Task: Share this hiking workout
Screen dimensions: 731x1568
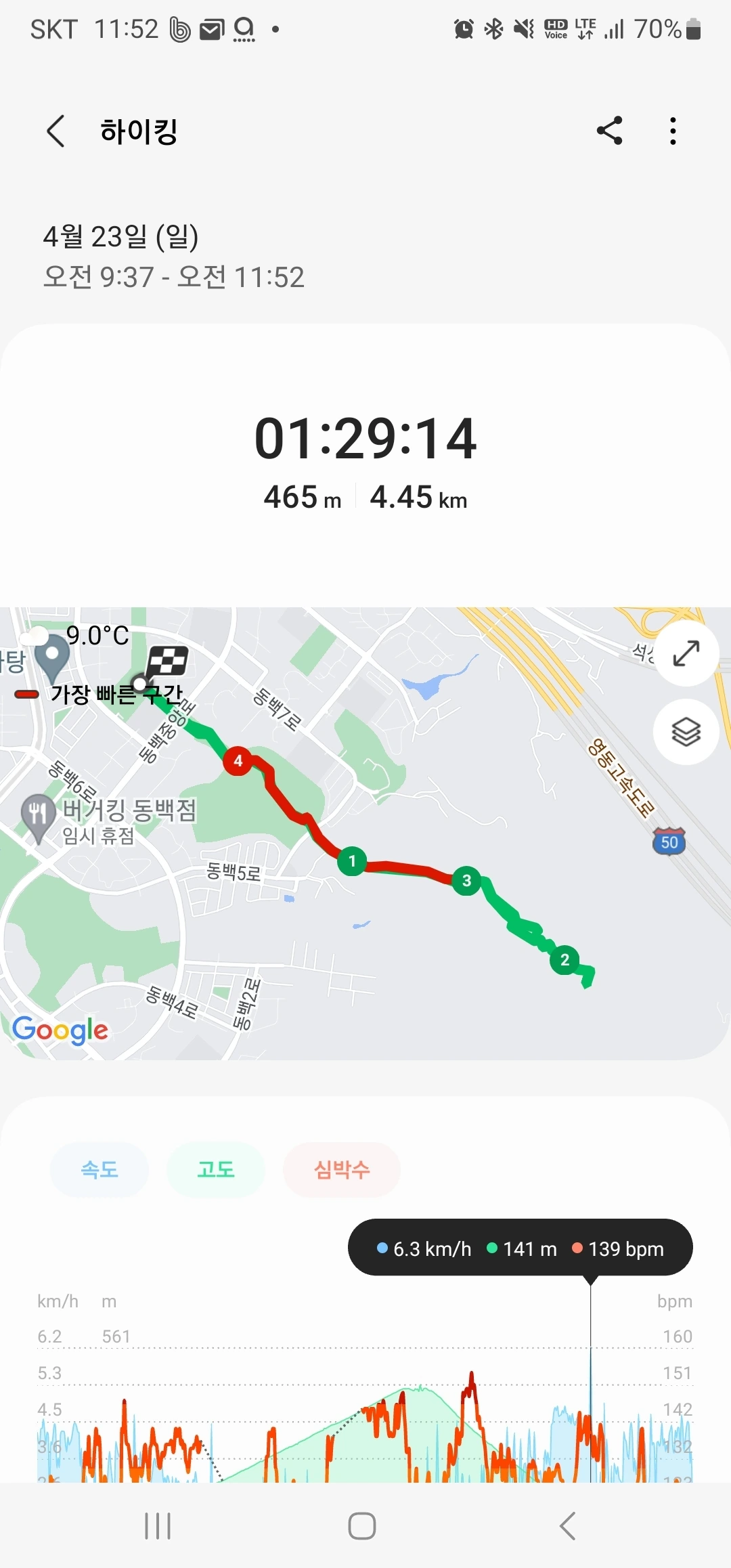Action: point(609,131)
